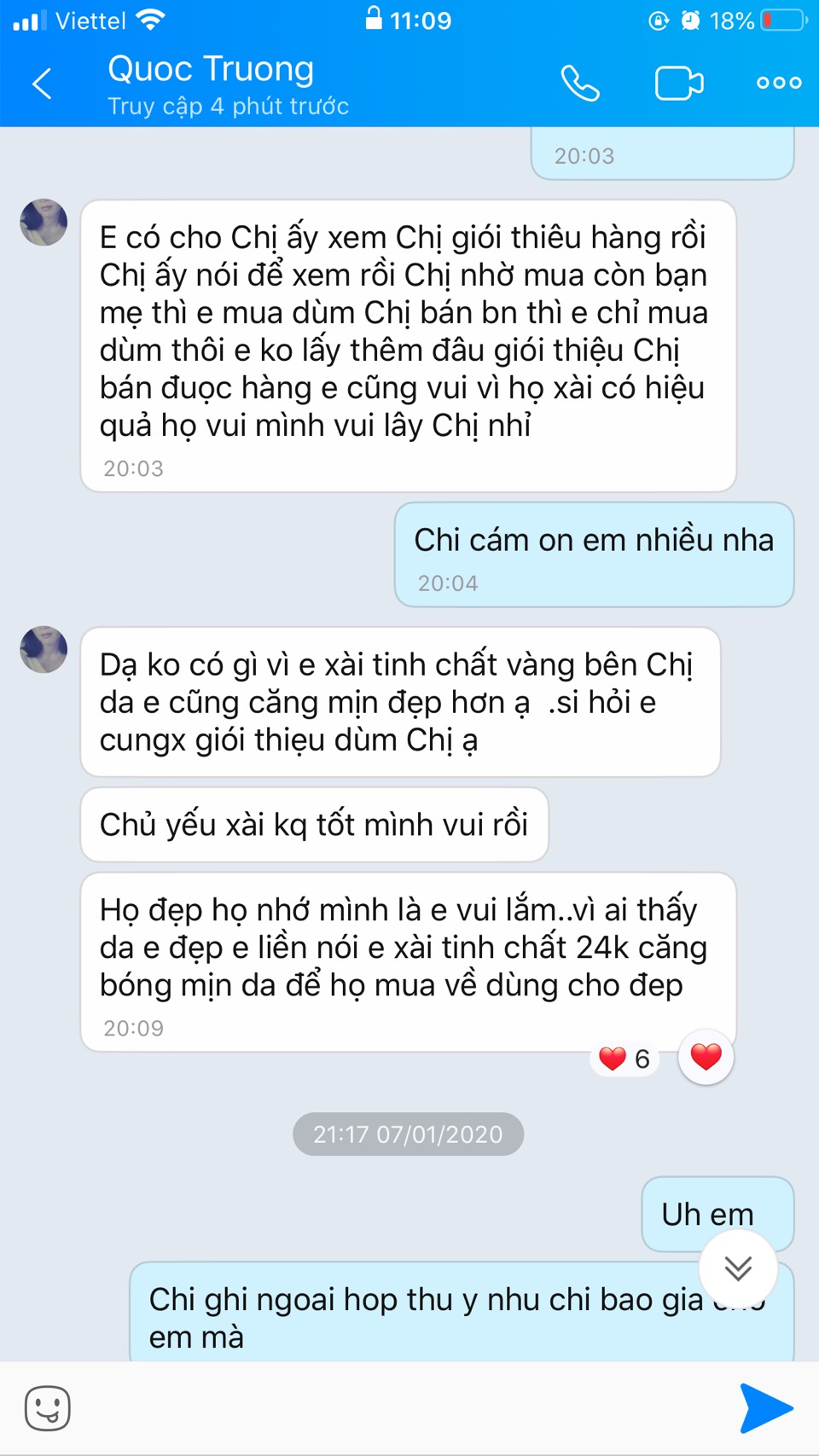Jump to latest messages with down arrow
This screenshot has height=1456, width=819.
point(738,1268)
